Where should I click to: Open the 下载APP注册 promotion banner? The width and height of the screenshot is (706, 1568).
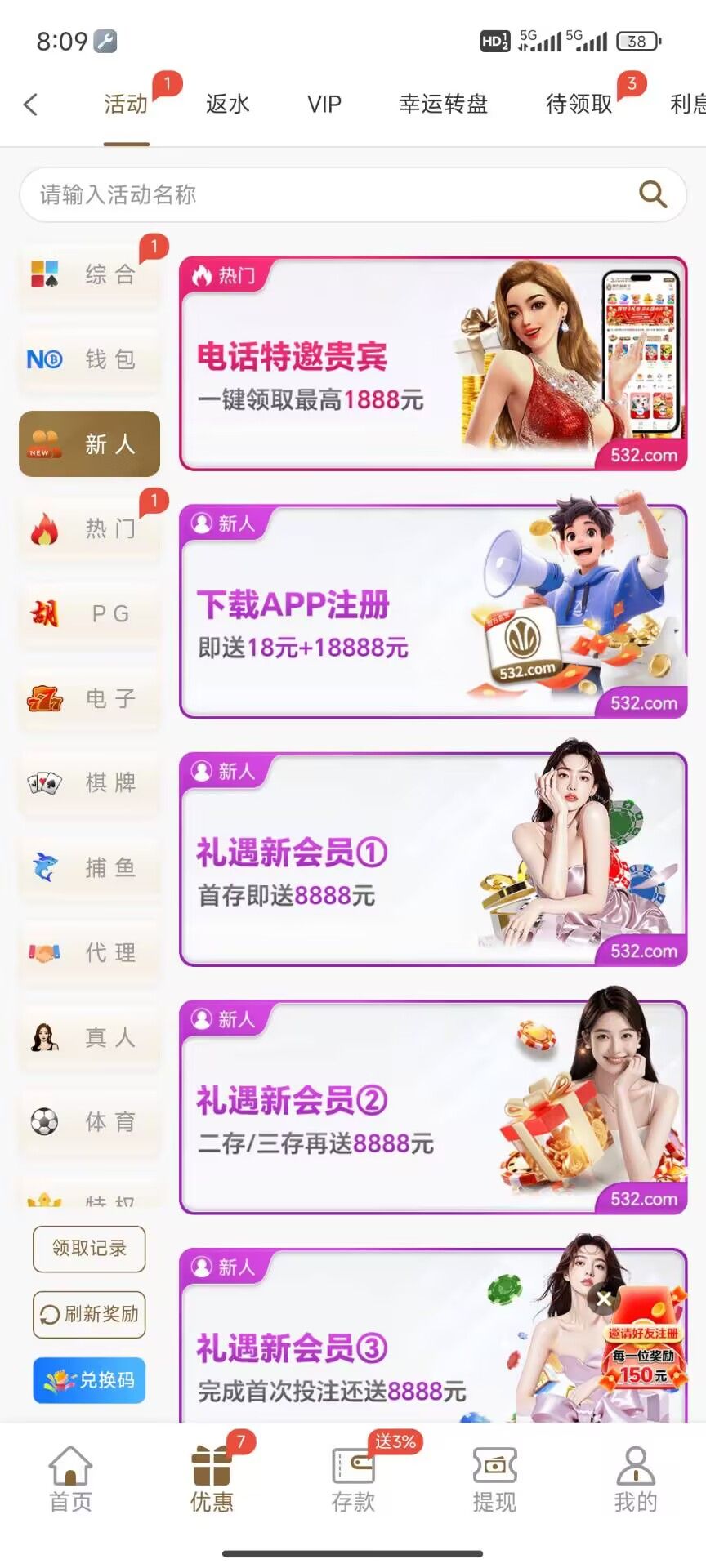(433, 612)
